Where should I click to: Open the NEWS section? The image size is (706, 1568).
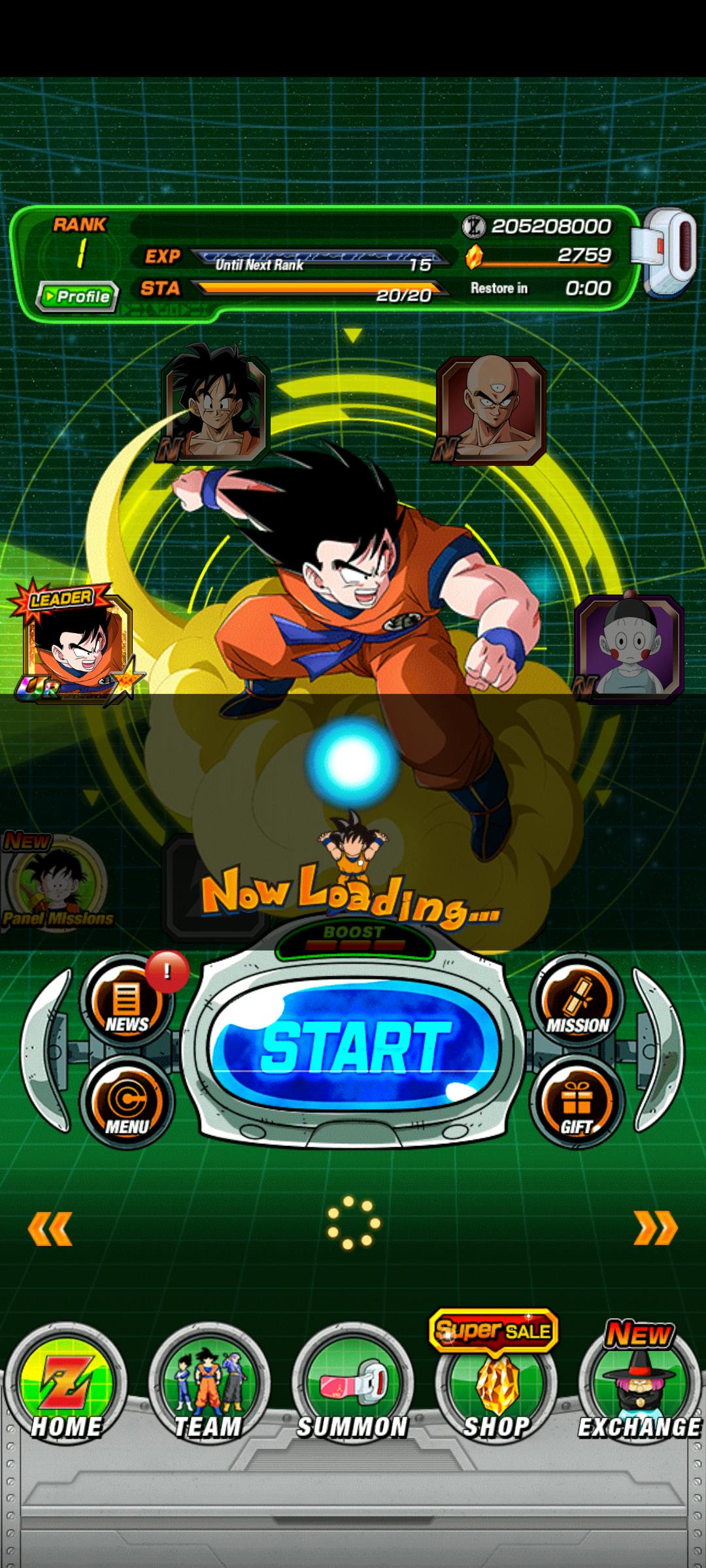pyautogui.click(x=126, y=1003)
